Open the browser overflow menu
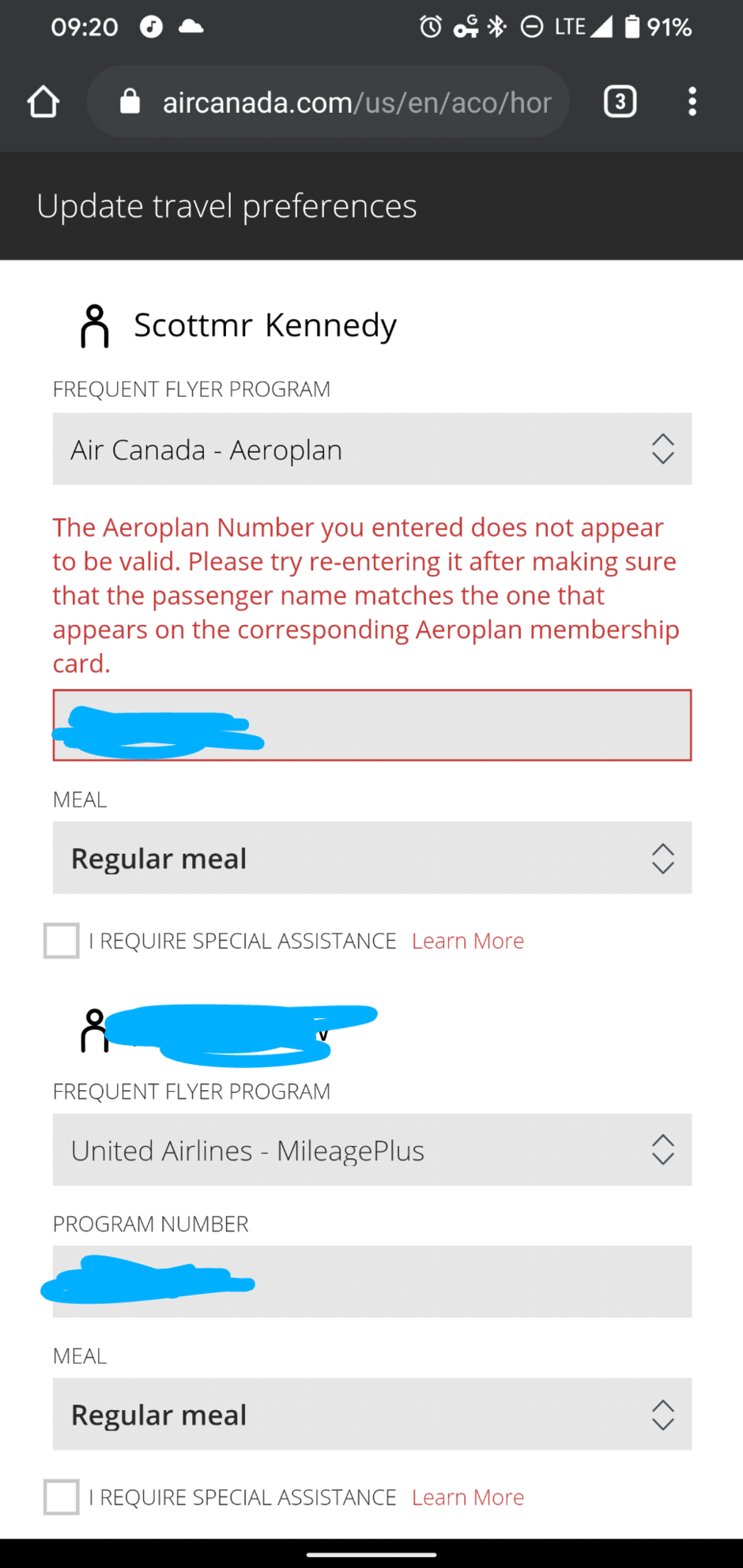The image size is (743, 1568). [x=692, y=102]
